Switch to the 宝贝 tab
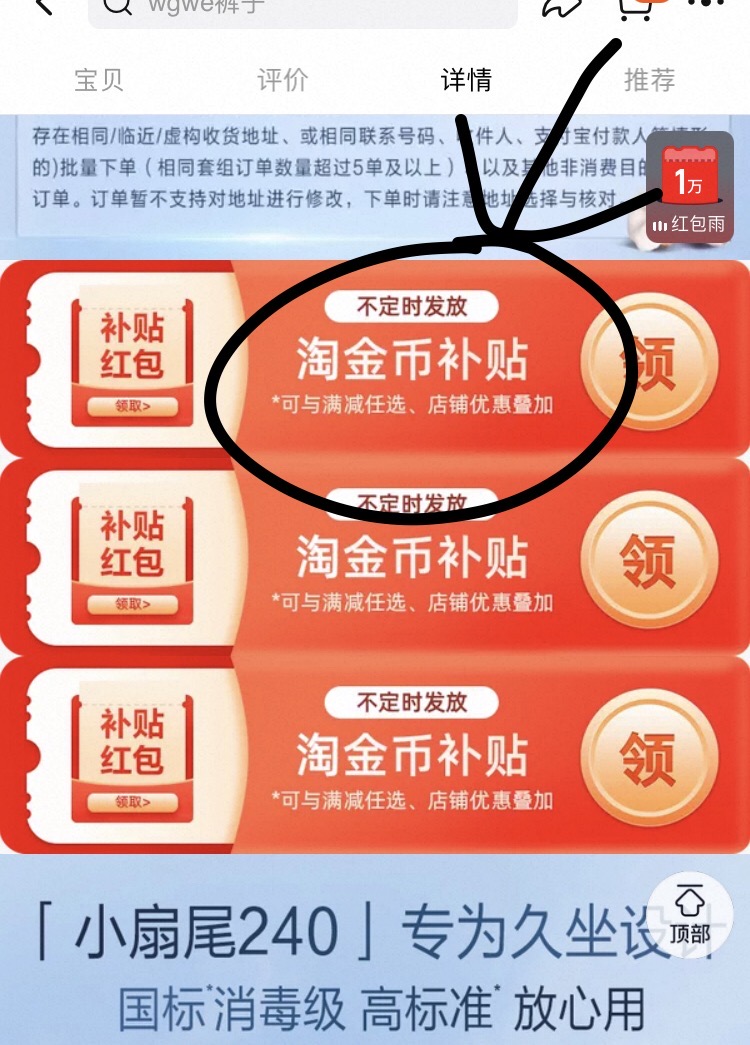The width and height of the screenshot is (750, 1045). click(99, 80)
